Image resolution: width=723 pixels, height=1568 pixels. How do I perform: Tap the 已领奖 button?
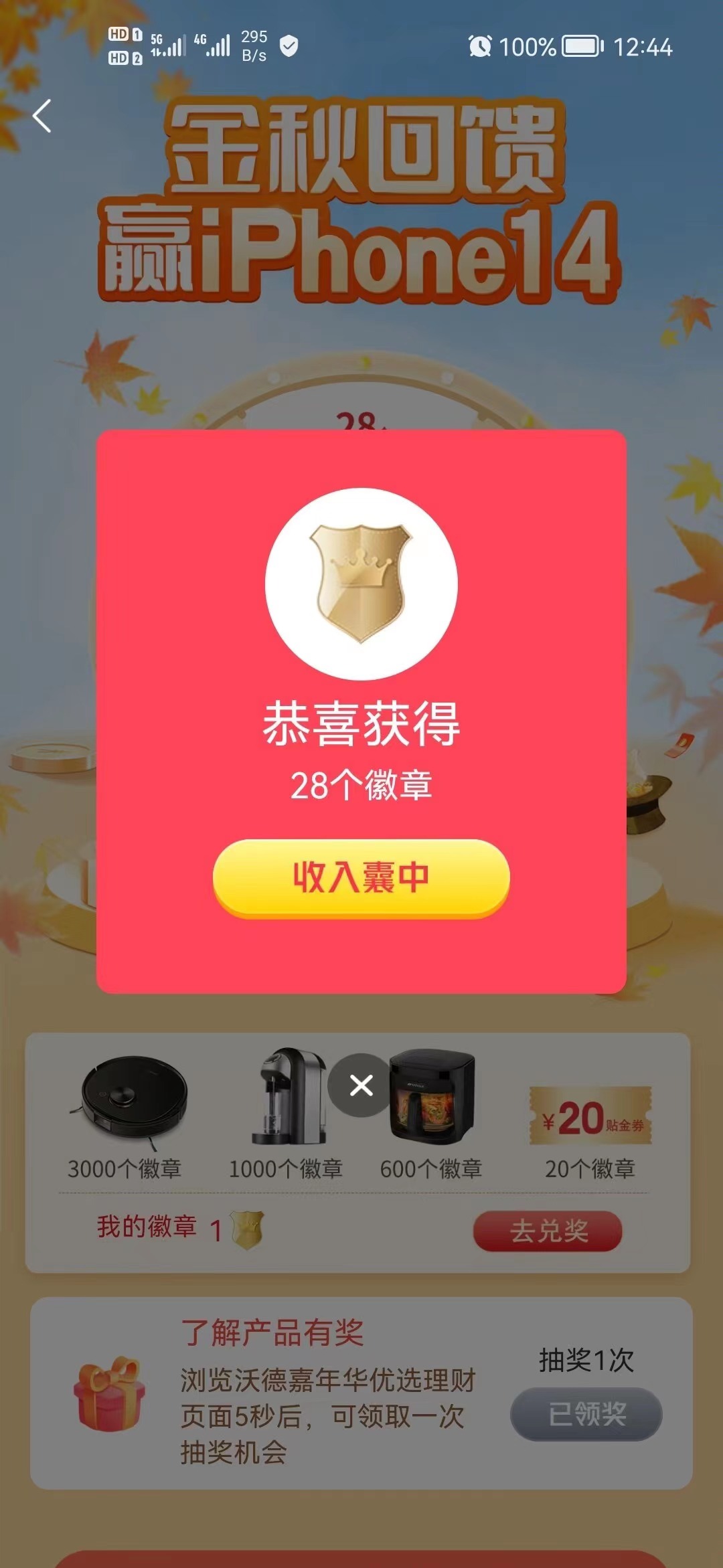pyautogui.click(x=586, y=1413)
